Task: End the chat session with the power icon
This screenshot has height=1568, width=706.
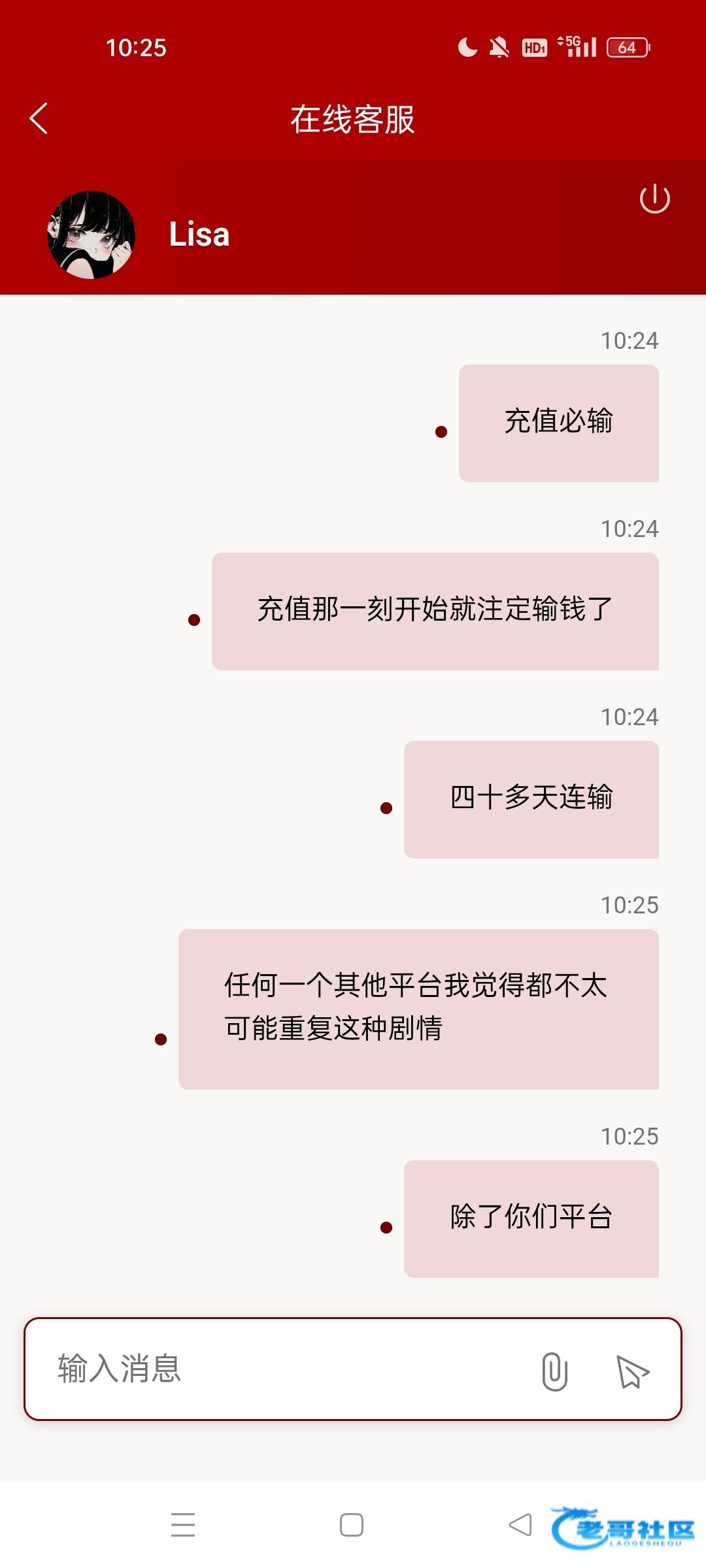Action: click(654, 199)
